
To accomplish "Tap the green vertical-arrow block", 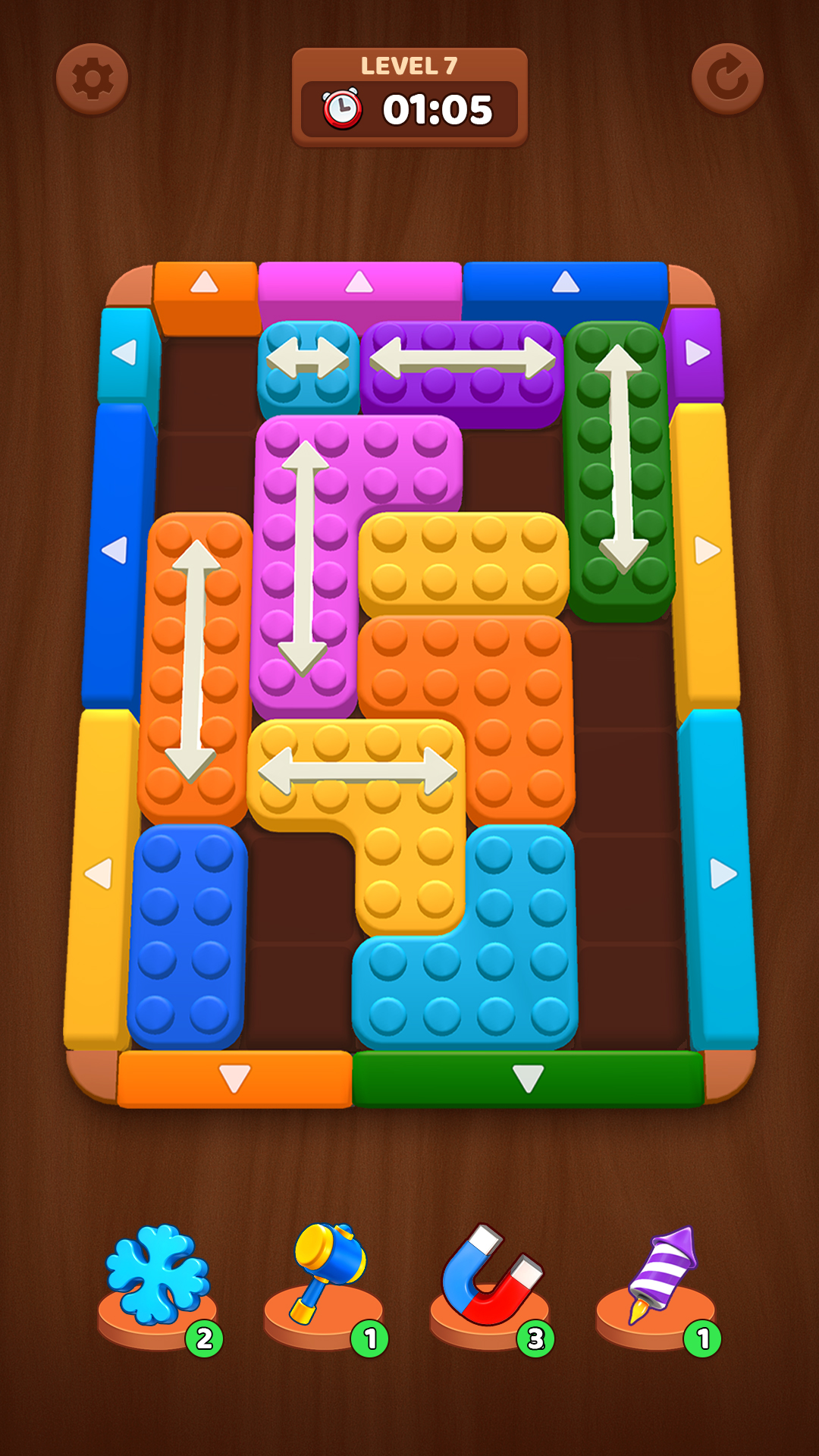I will click(620, 470).
